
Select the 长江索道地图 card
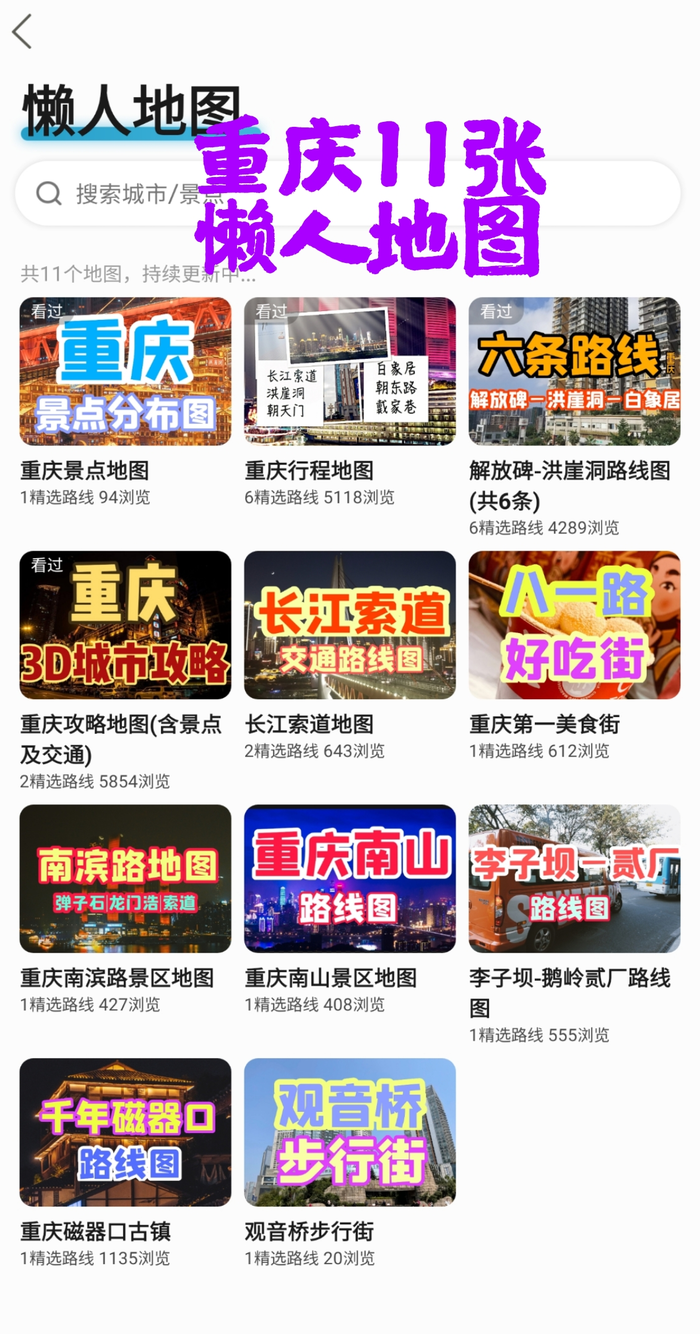point(349,625)
